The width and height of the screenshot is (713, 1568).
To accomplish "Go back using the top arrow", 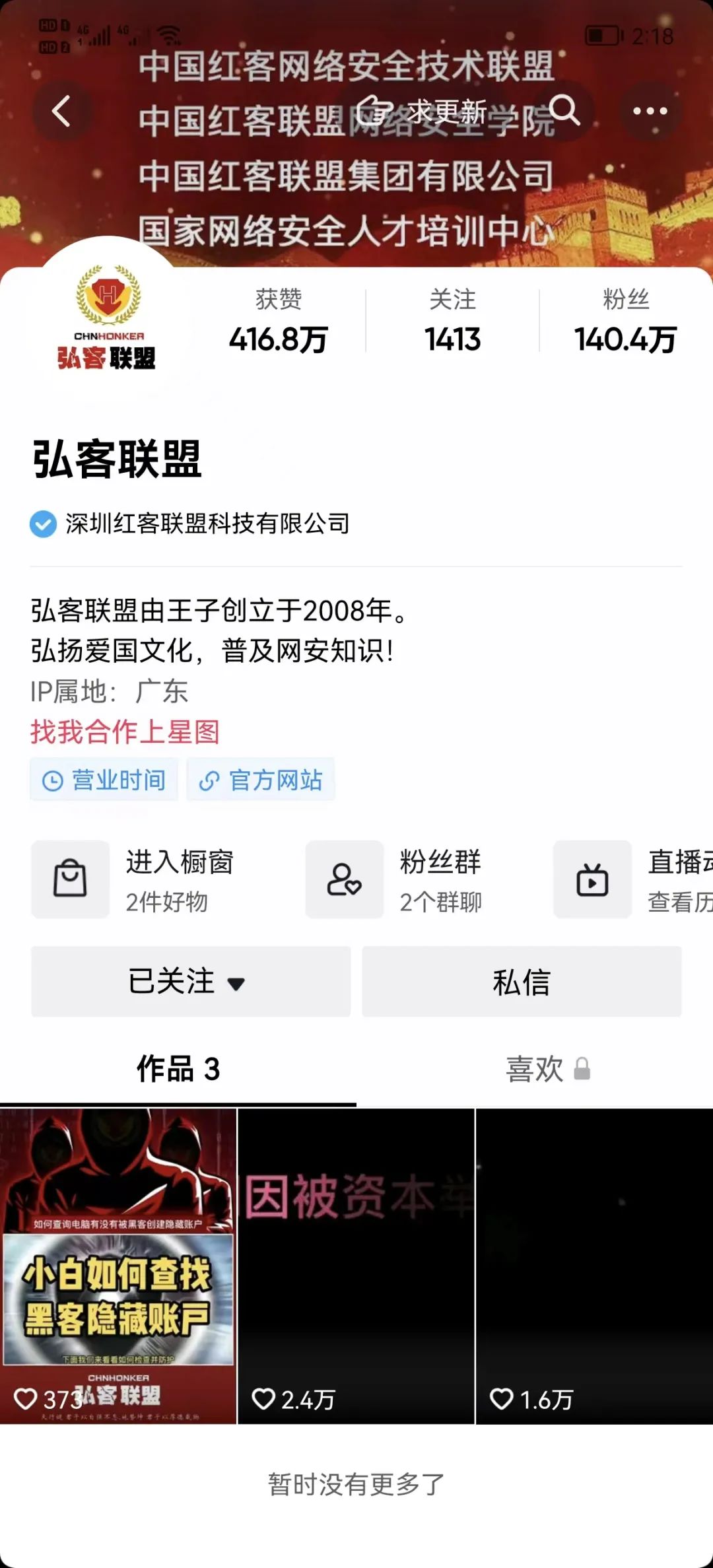I will pos(61,111).
